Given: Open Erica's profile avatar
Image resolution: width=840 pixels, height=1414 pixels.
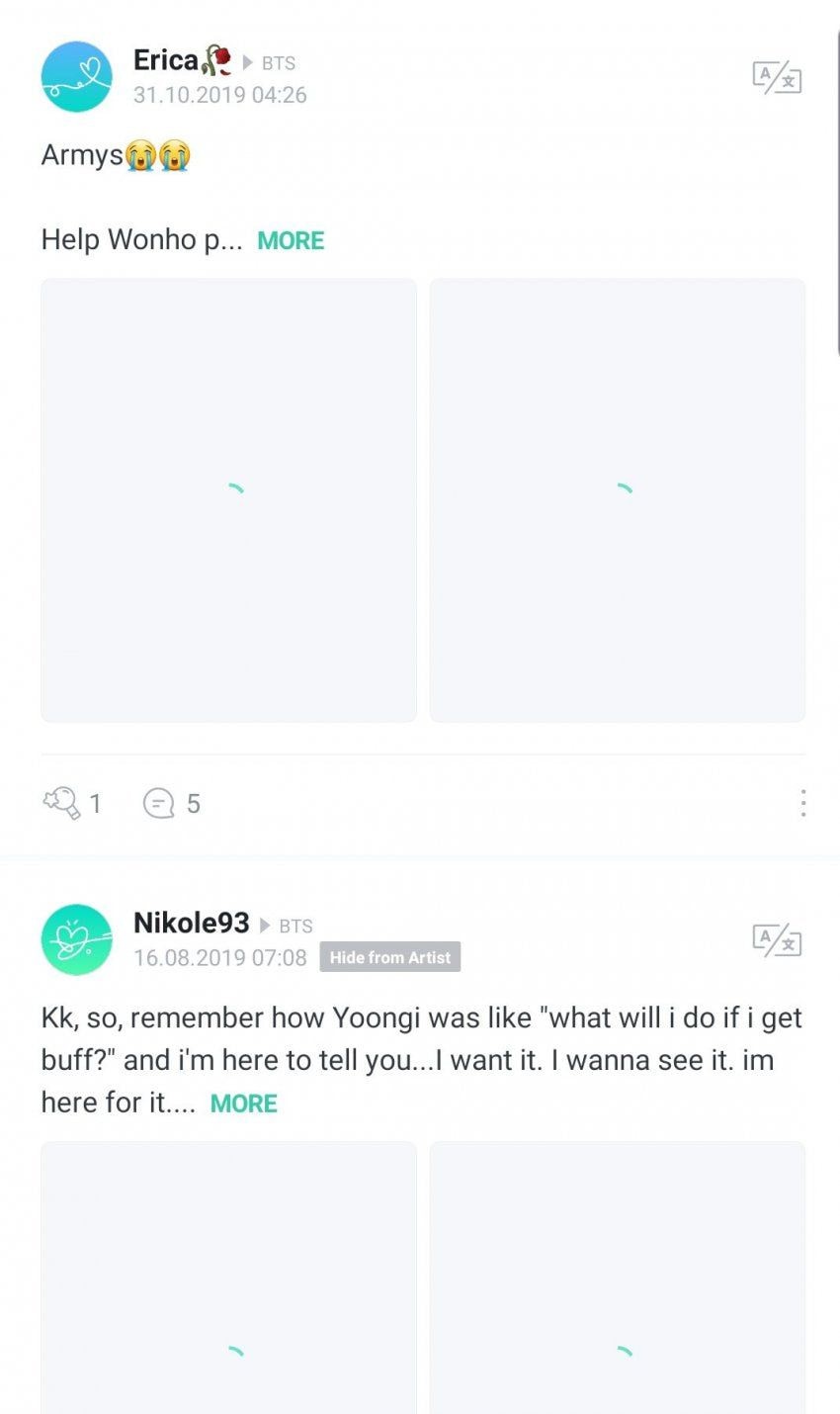Looking at the screenshot, I should 77,77.
